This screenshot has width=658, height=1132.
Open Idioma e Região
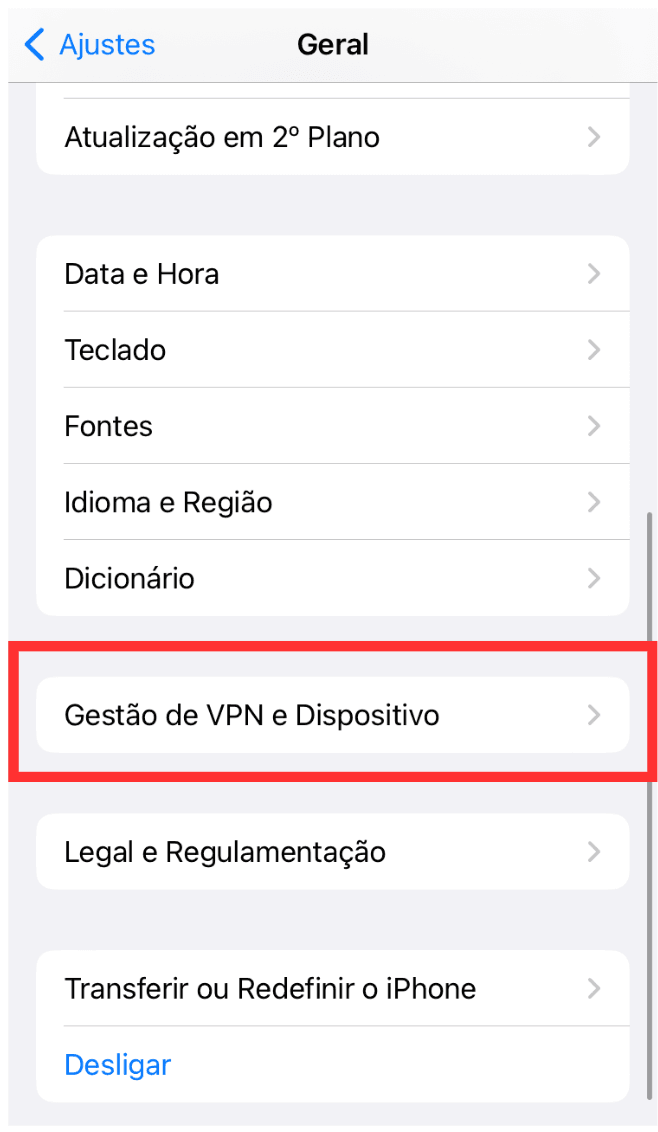(332, 502)
